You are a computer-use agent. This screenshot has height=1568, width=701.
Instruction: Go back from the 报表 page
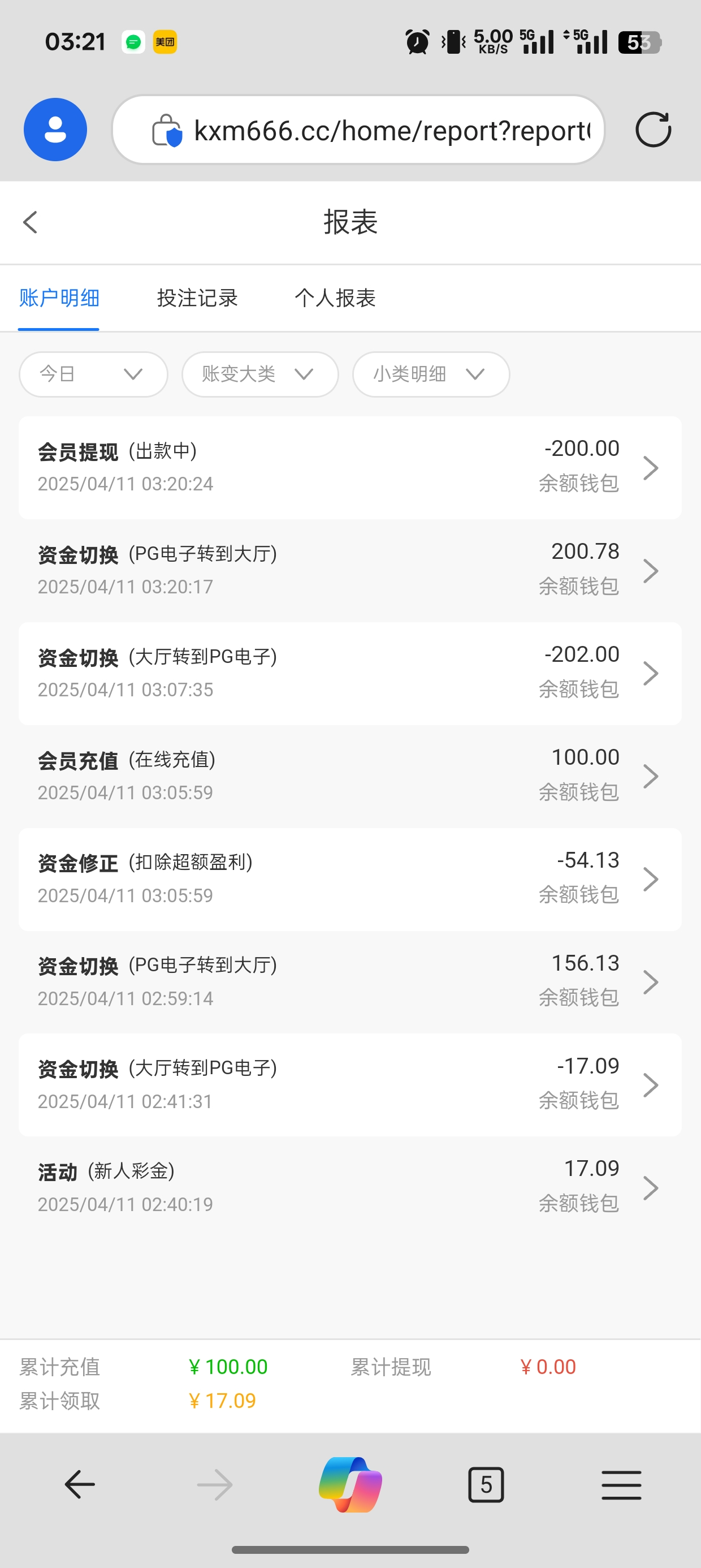tap(31, 222)
